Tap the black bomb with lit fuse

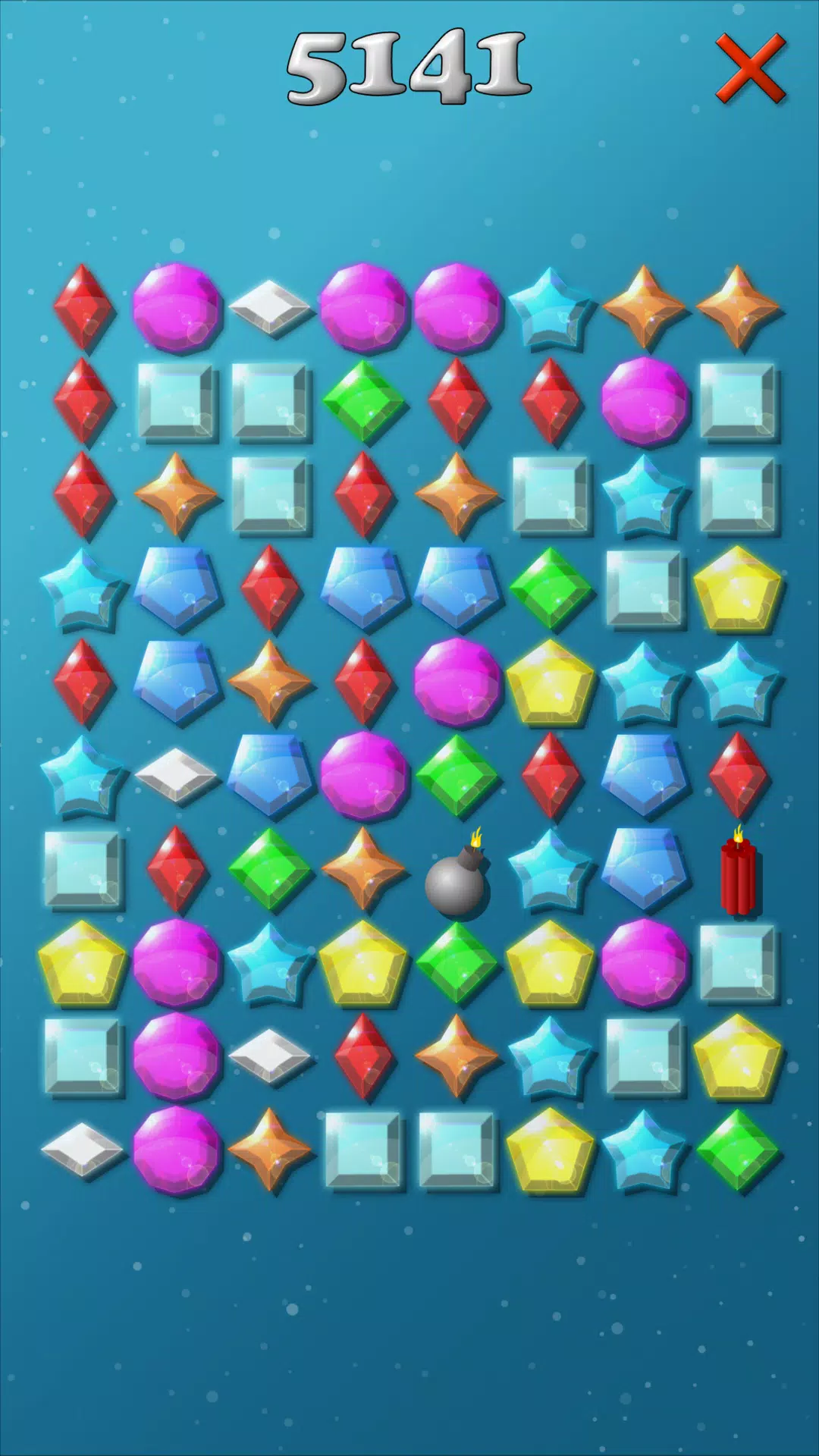pyautogui.click(x=455, y=878)
